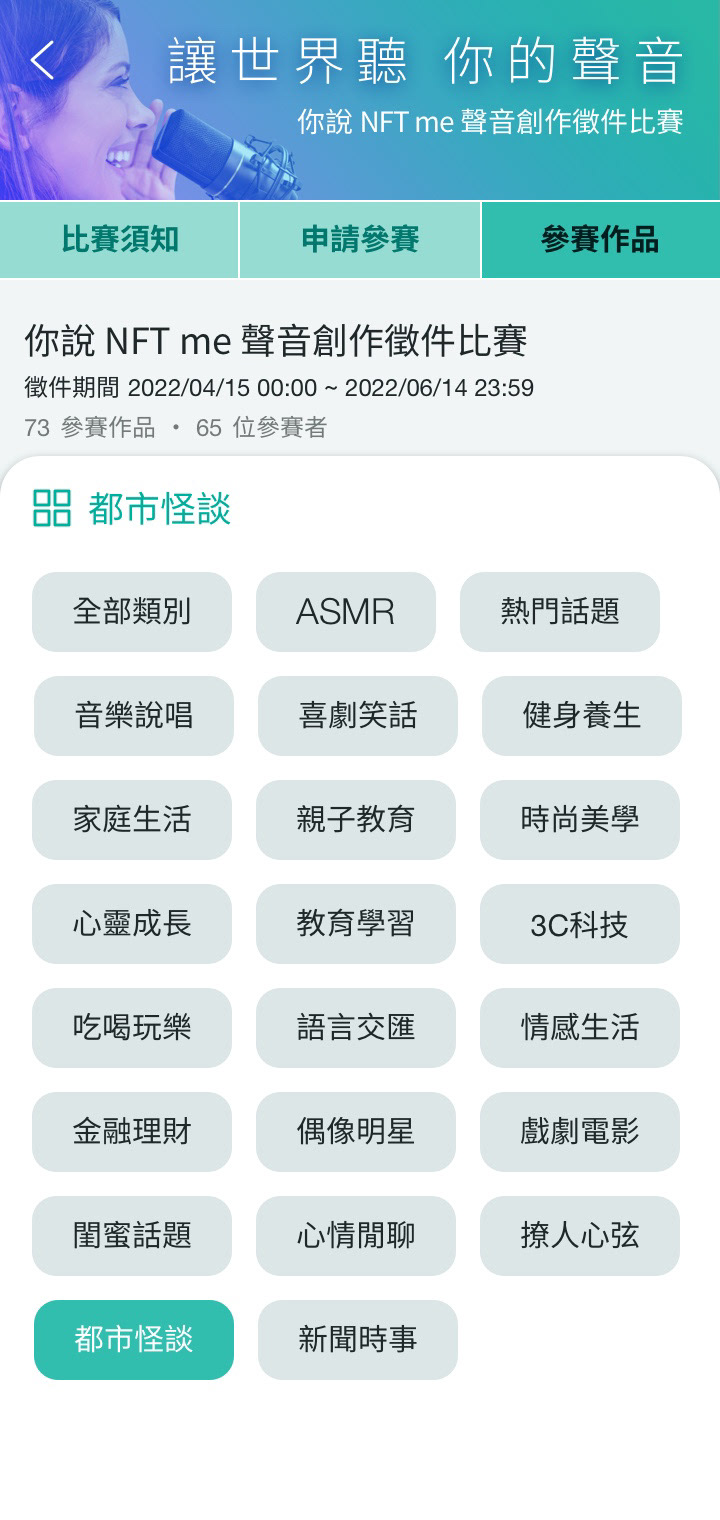Choose the 心靈成長 category

click(132, 924)
